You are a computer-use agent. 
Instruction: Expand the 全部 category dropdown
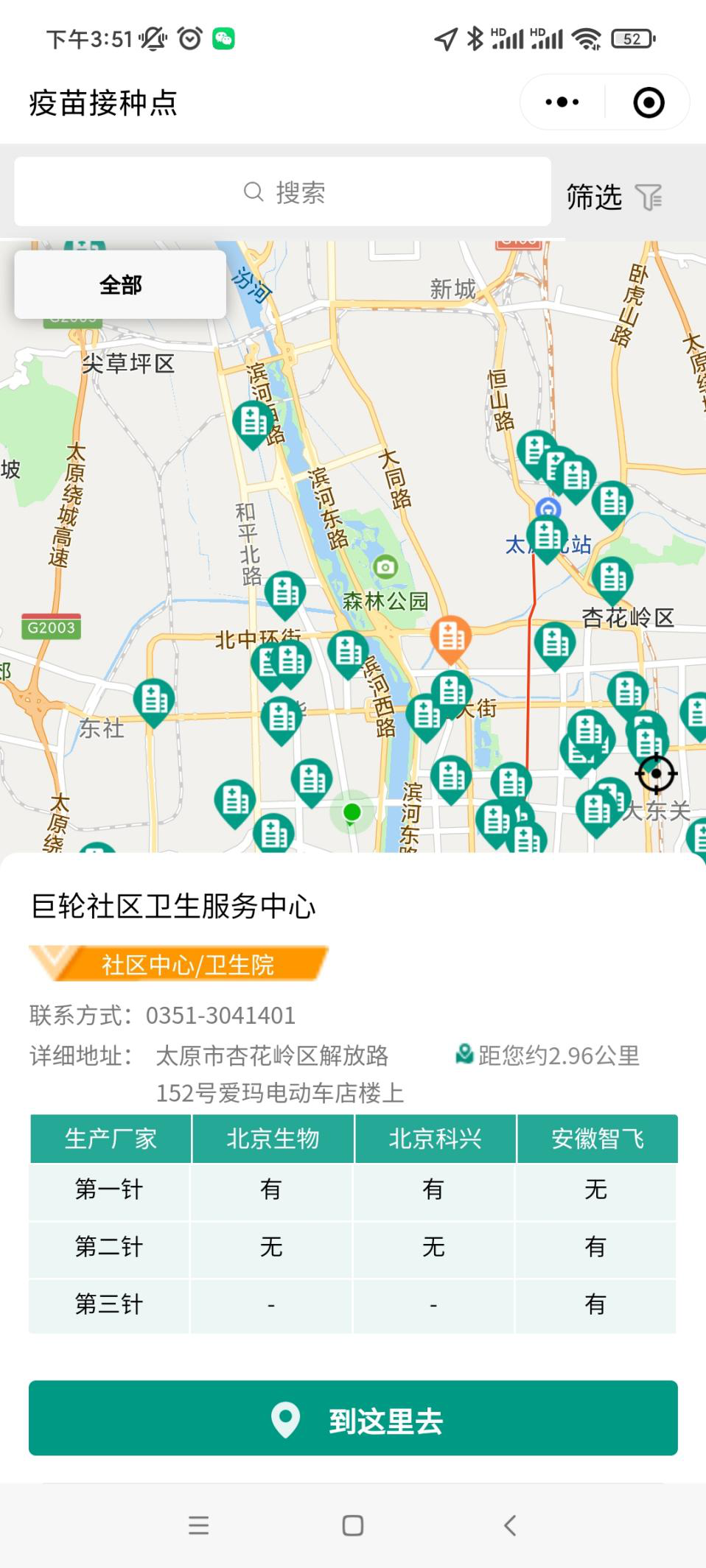(x=121, y=284)
